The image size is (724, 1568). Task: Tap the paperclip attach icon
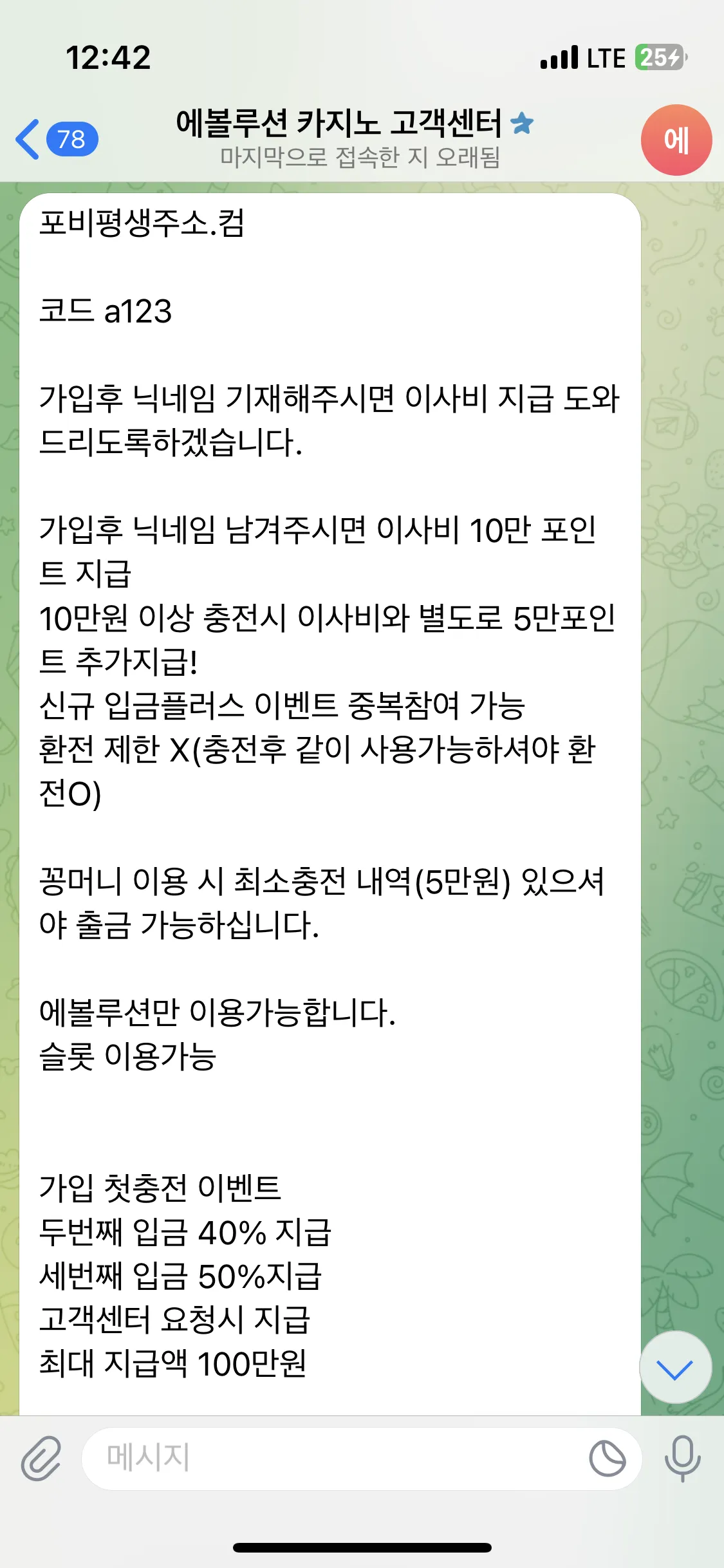click(41, 1459)
